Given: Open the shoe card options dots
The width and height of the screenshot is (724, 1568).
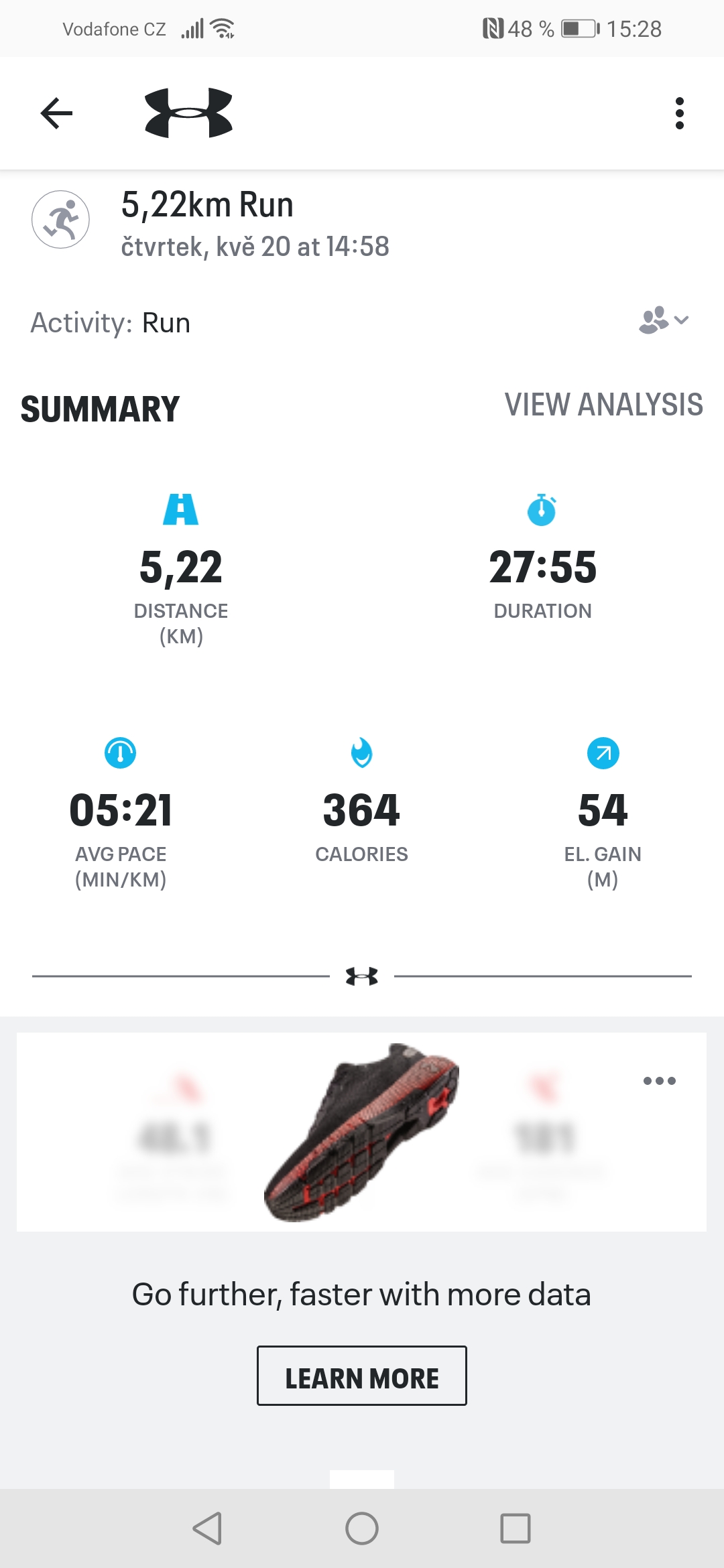Looking at the screenshot, I should coord(659,1081).
